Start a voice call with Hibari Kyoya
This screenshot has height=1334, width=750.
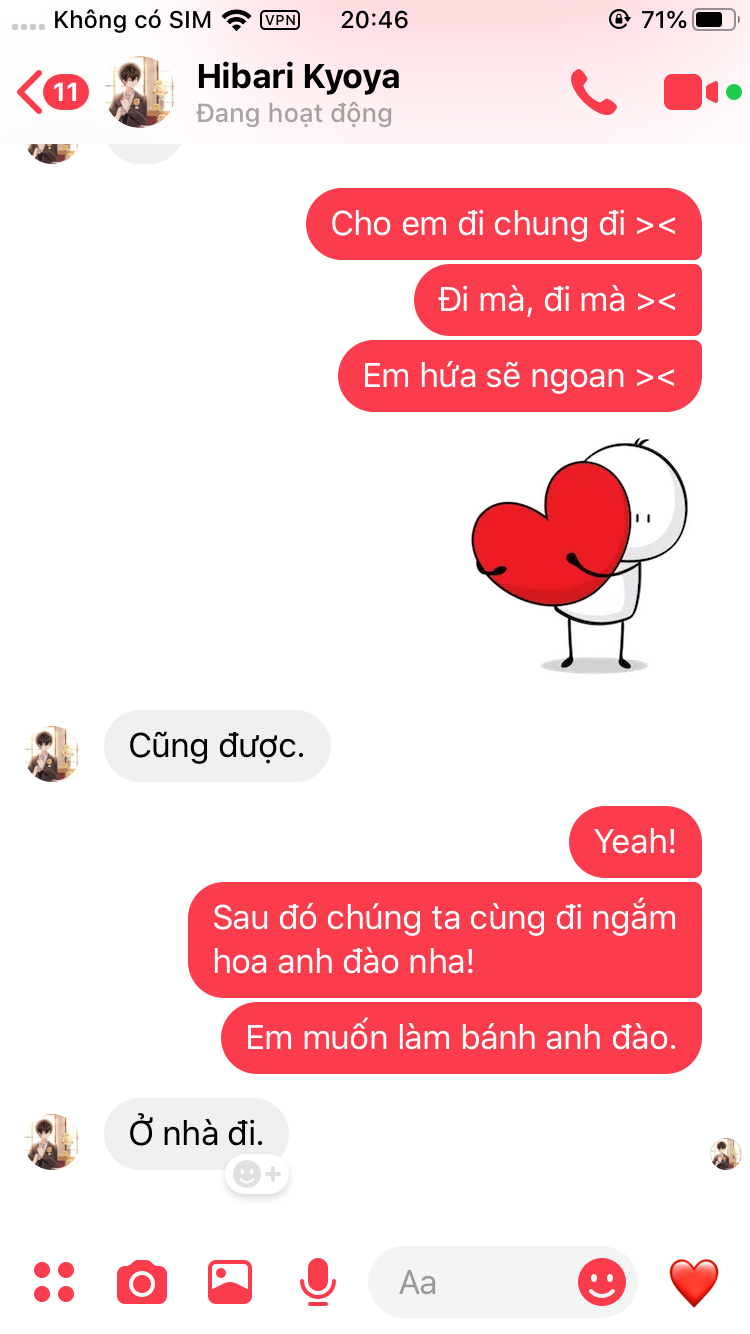tap(593, 92)
